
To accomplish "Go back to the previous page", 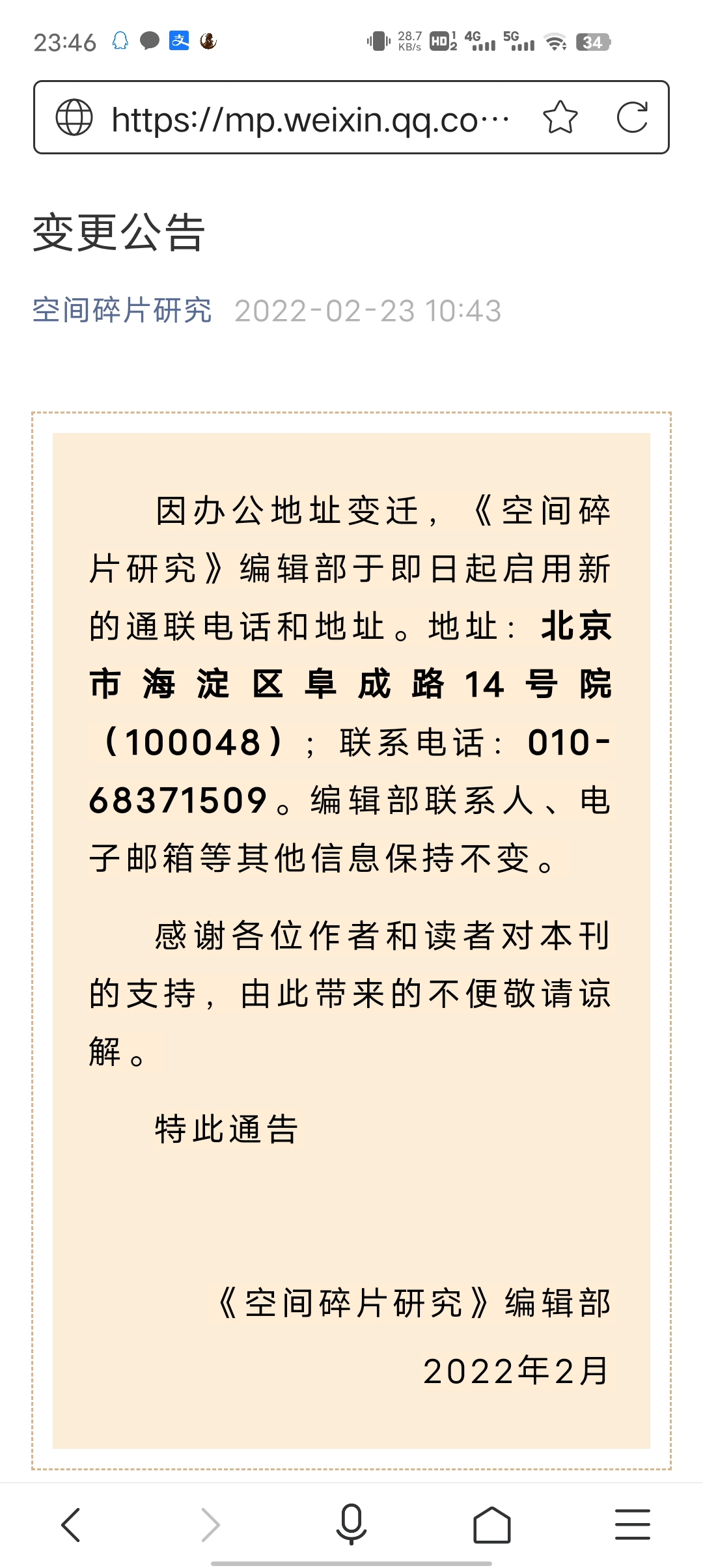I will coord(70,1525).
